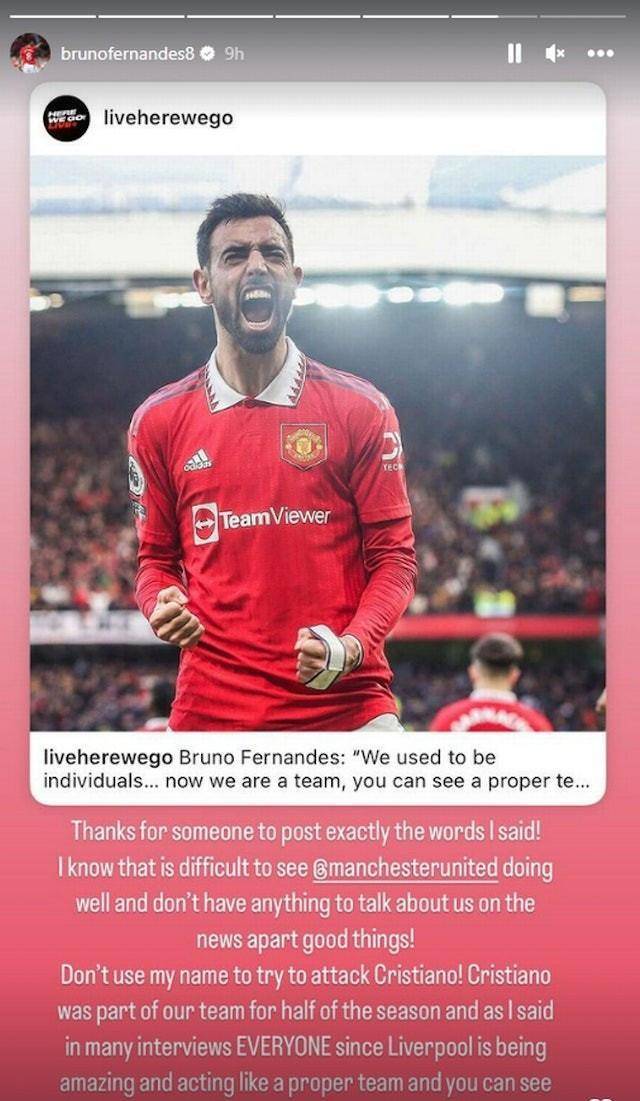Image resolution: width=640 pixels, height=1101 pixels.
Task: Open brunofernandes8 profile picture
Action: coord(30,53)
